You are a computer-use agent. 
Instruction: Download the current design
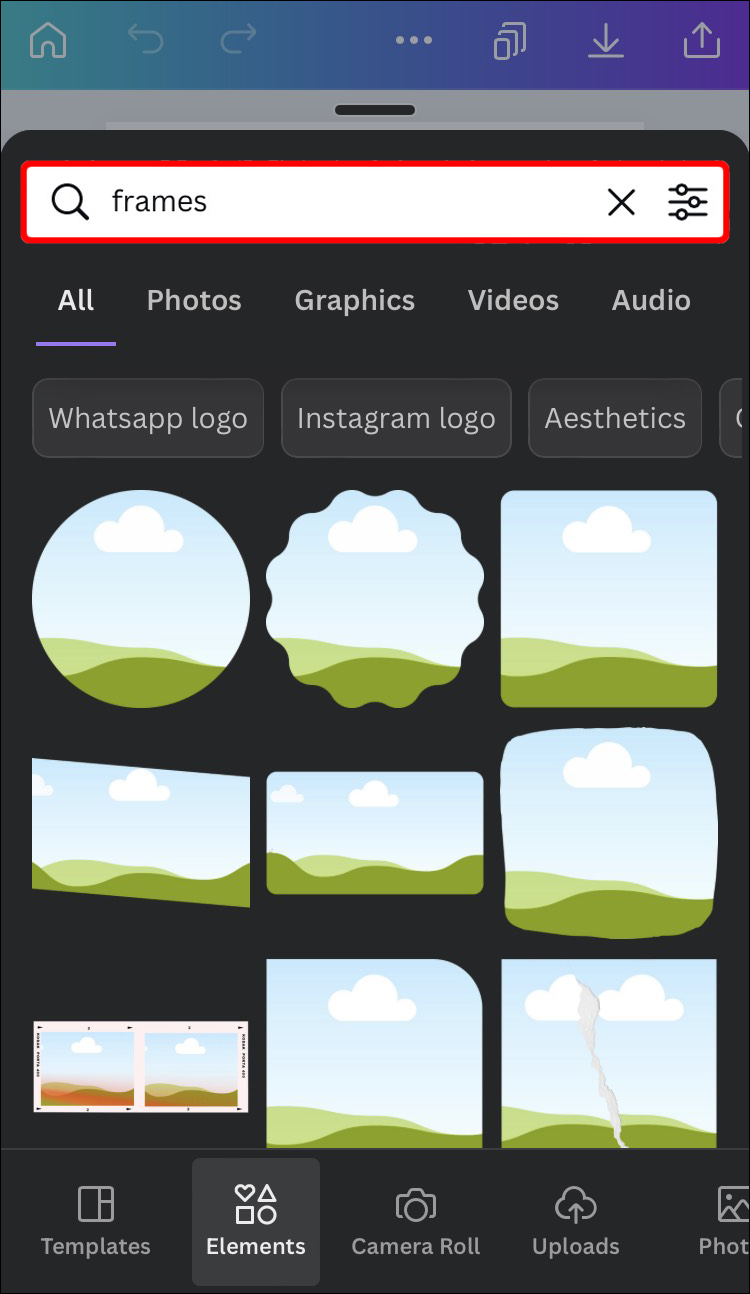pos(606,40)
